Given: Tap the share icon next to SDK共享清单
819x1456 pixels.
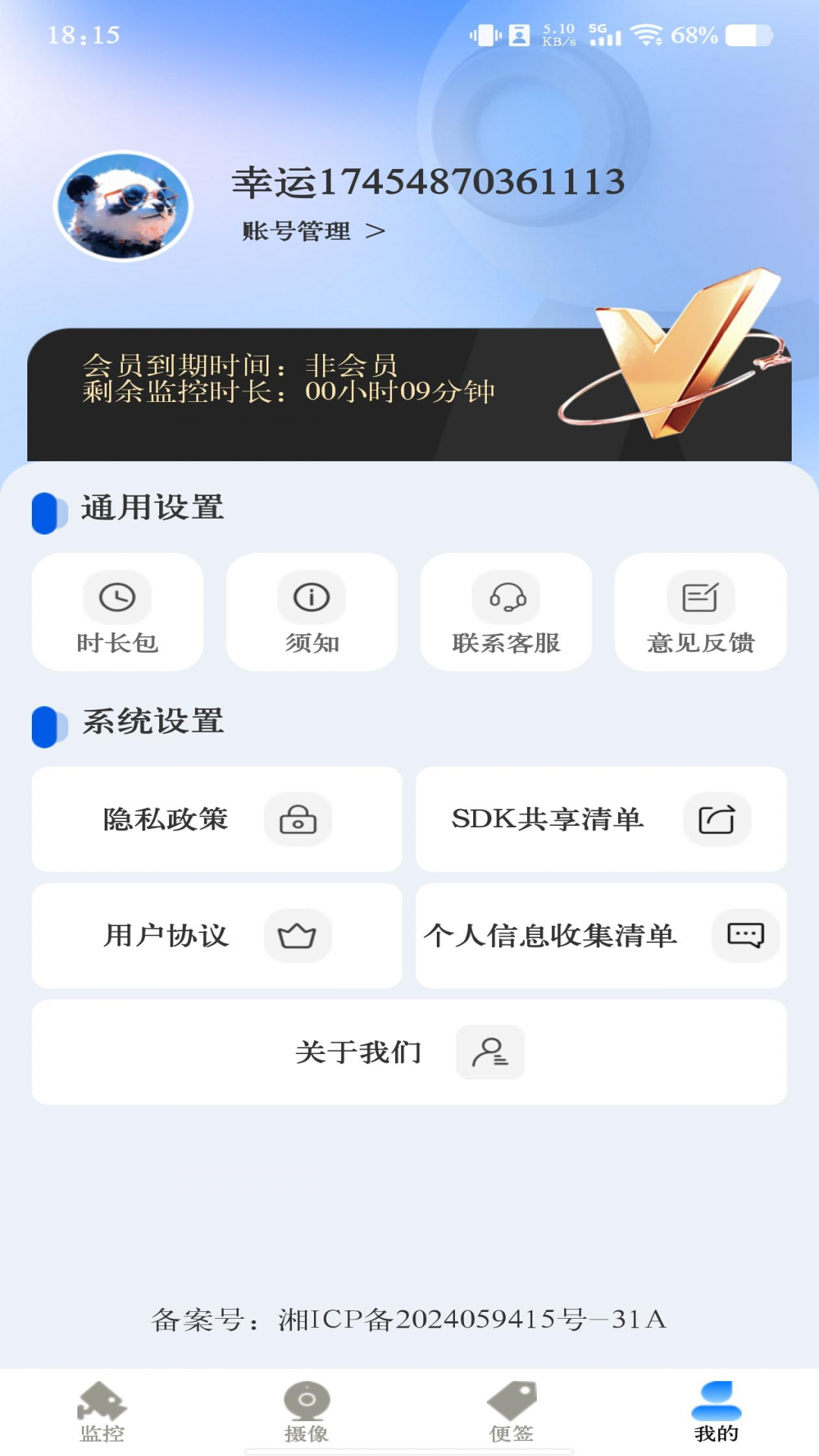Looking at the screenshot, I should point(717,820).
